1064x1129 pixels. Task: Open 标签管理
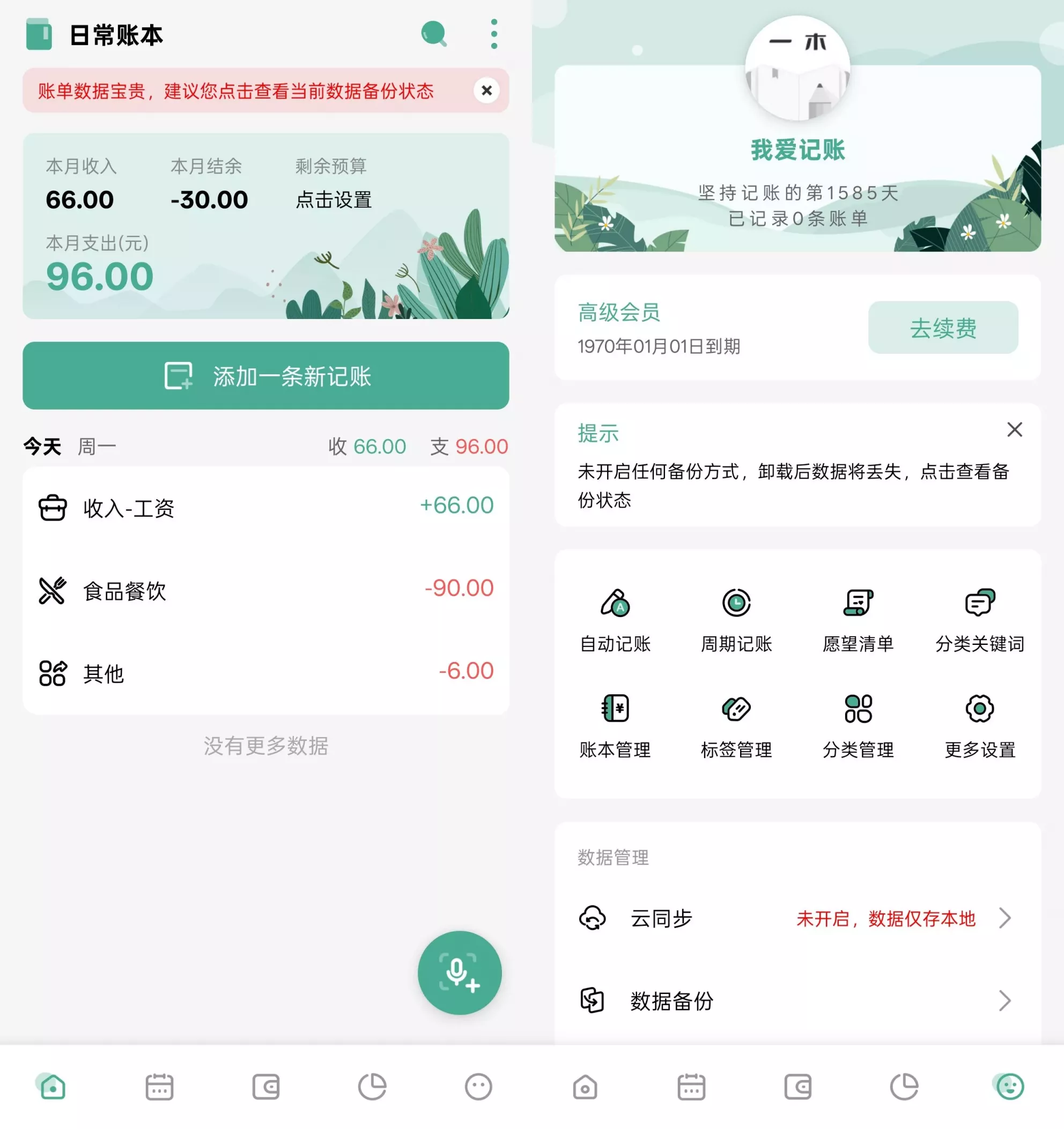[736, 726]
